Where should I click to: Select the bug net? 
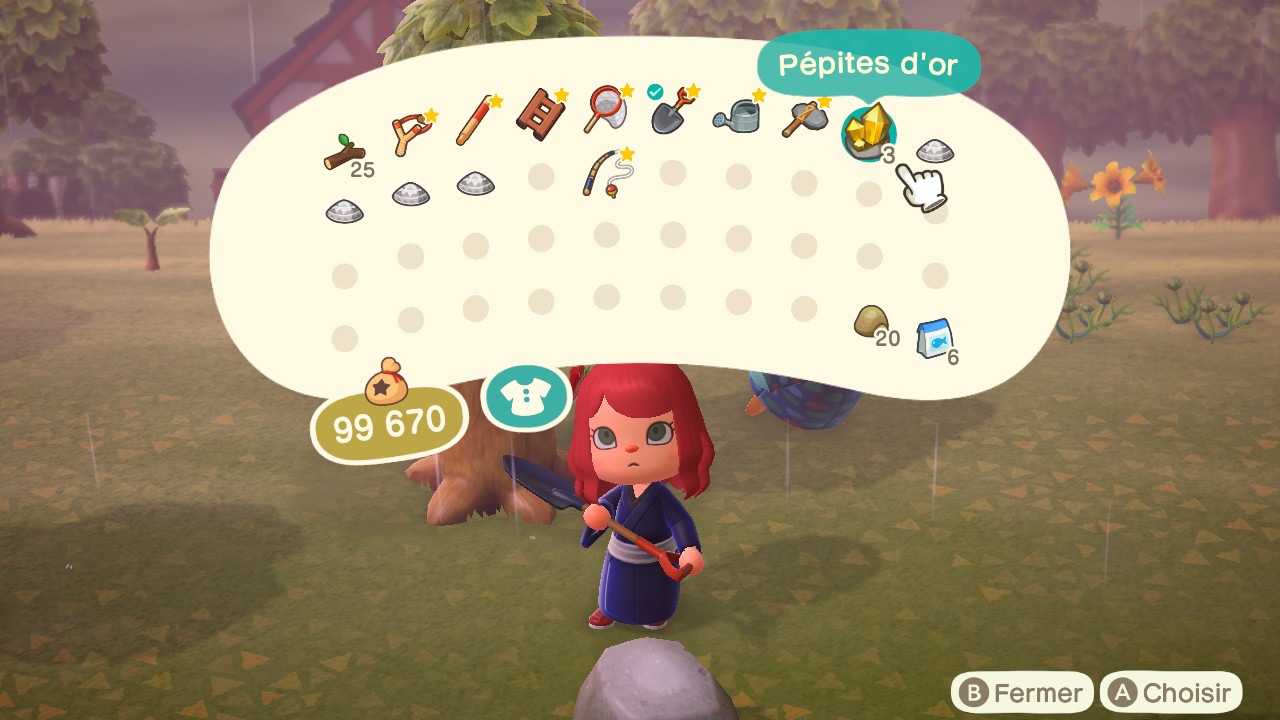(x=604, y=110)
